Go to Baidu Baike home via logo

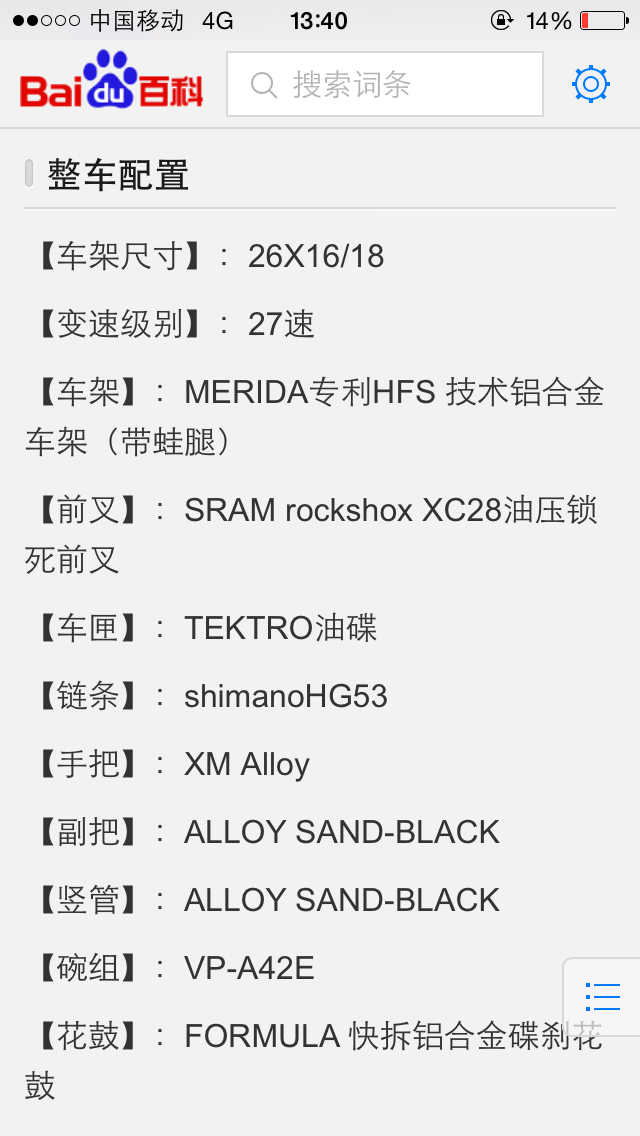point(111,82)
